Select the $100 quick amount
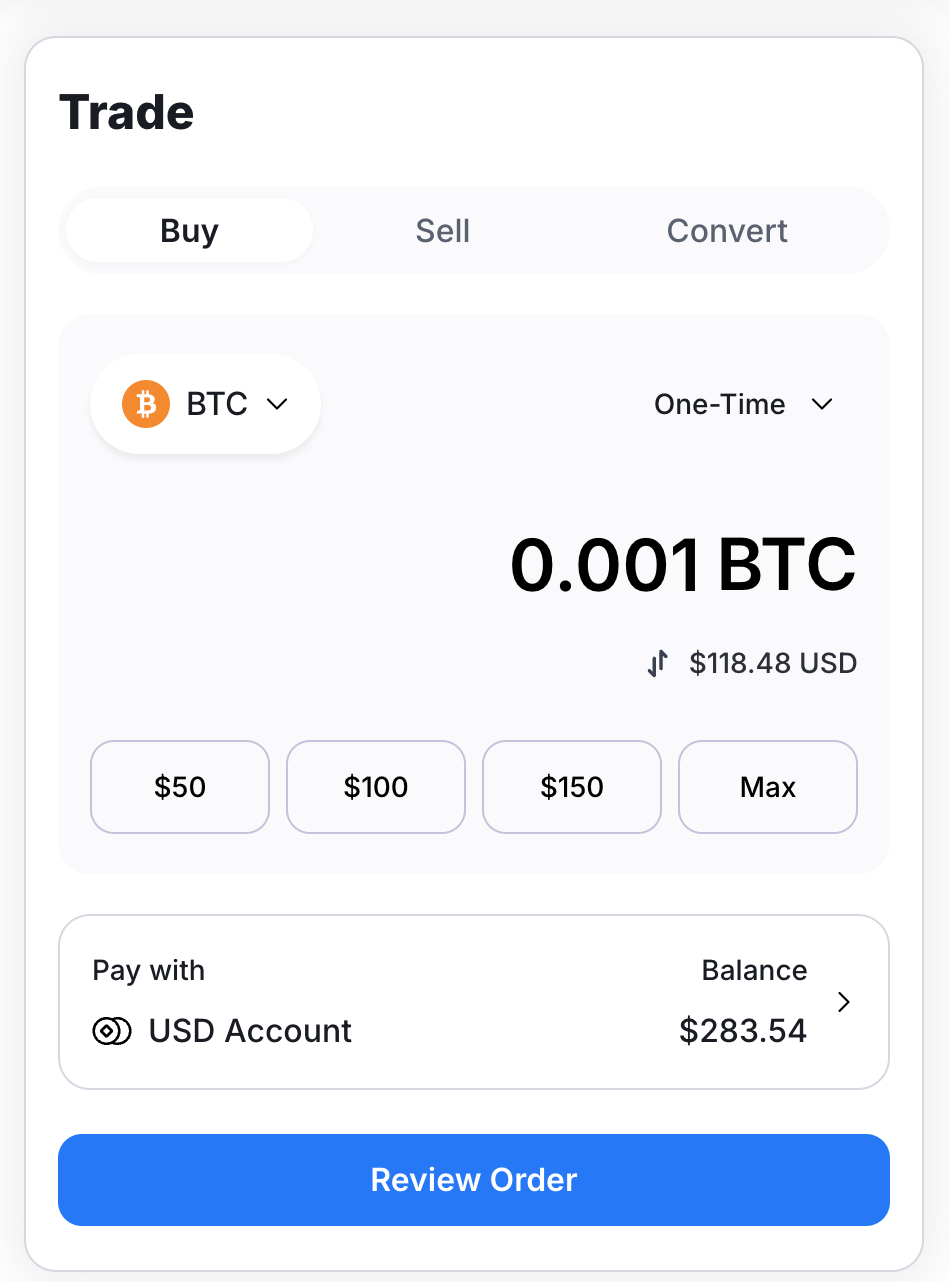 (375, 787)
